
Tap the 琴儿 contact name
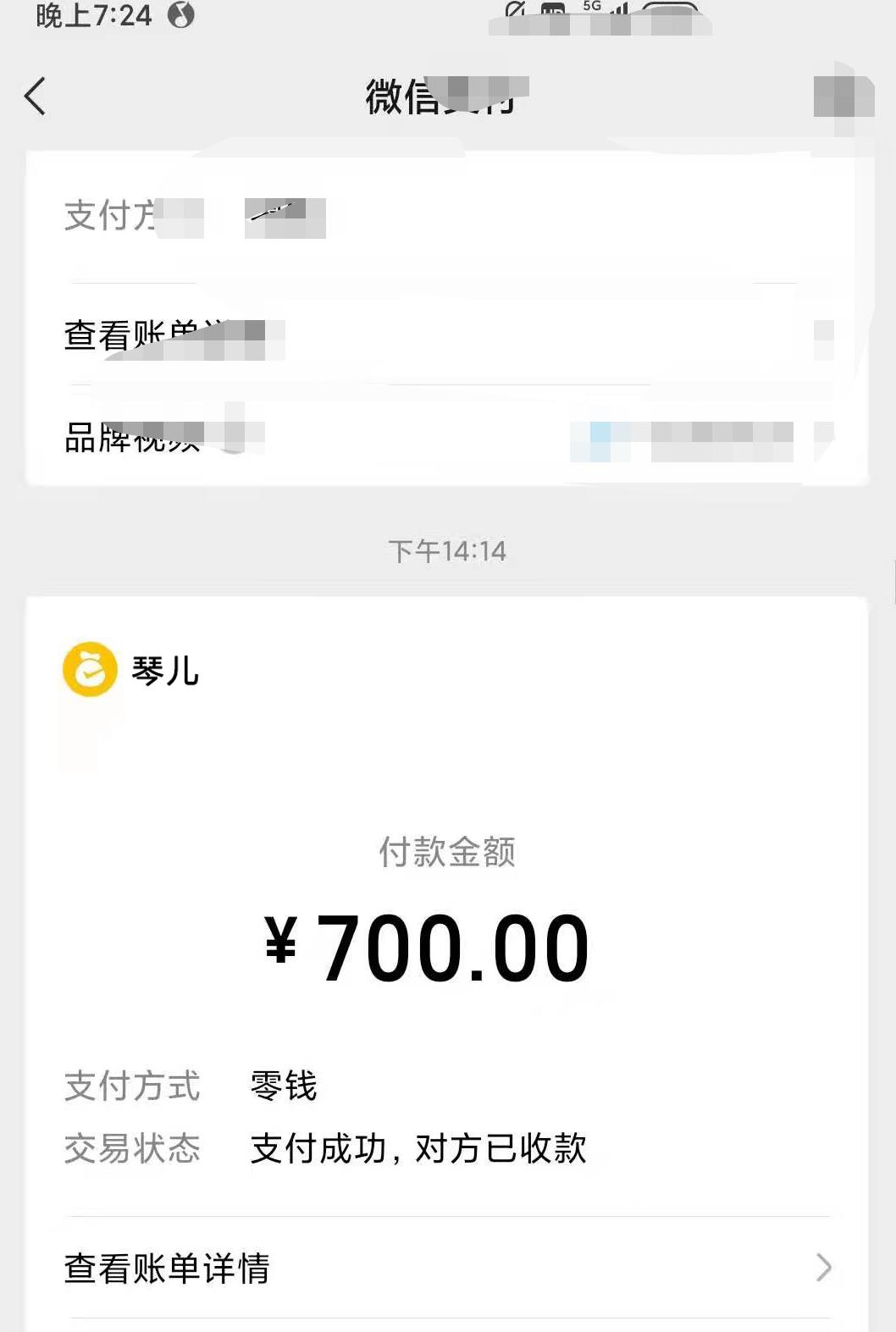click(166, 671)
